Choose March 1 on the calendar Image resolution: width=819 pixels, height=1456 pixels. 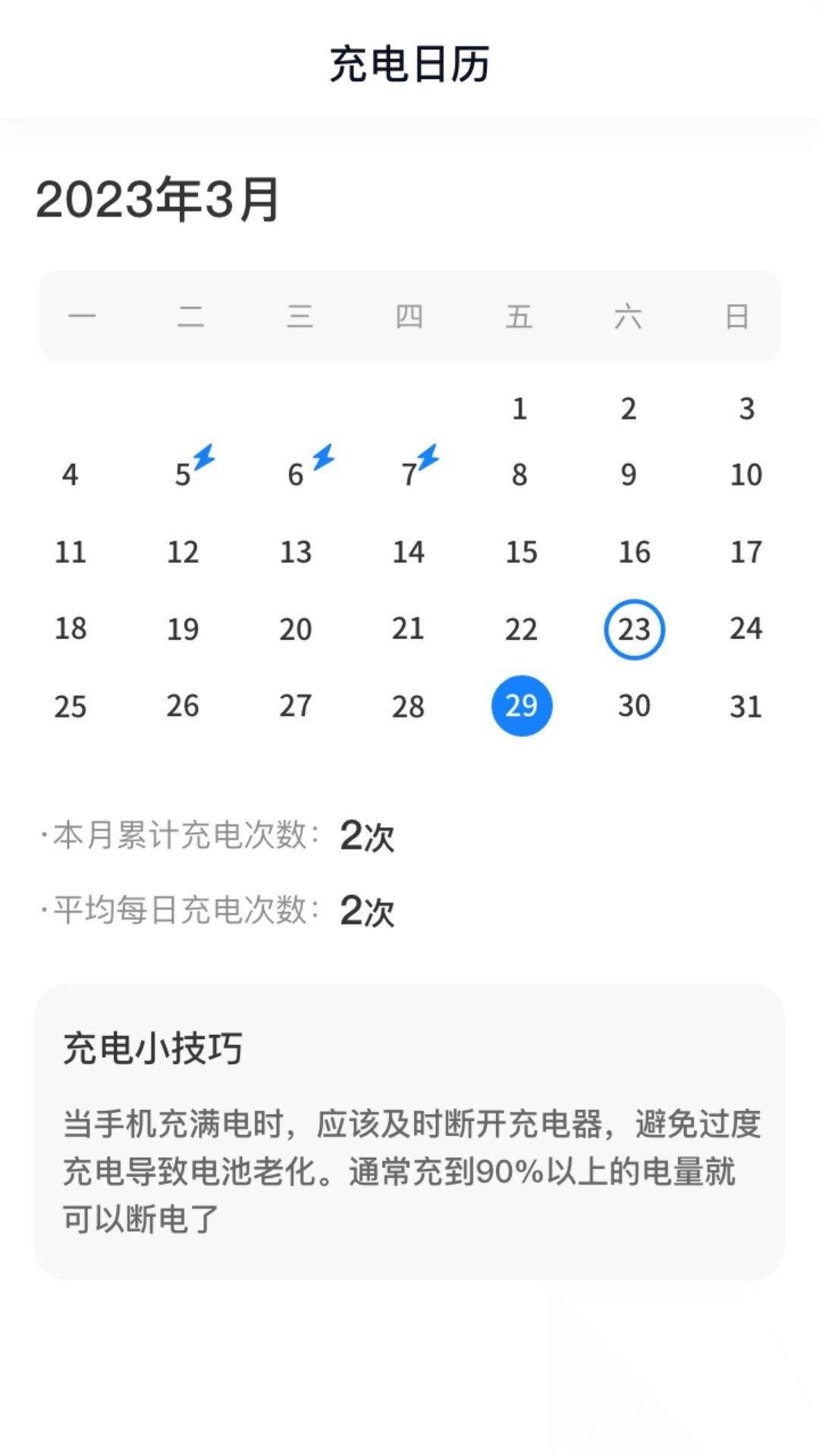coord(519,409)
